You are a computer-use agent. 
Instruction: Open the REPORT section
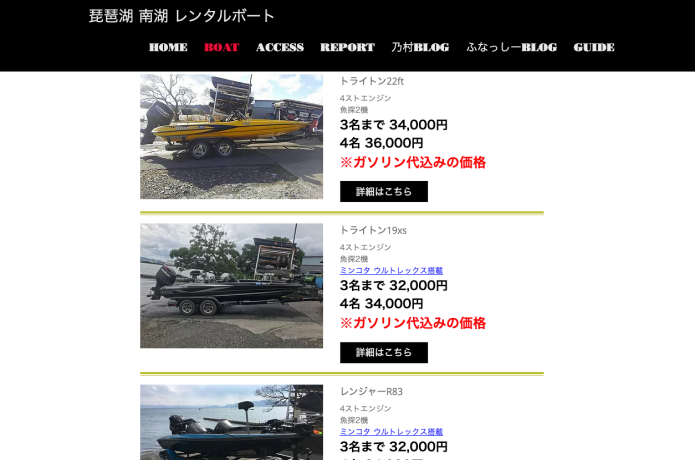click(347, 47)
